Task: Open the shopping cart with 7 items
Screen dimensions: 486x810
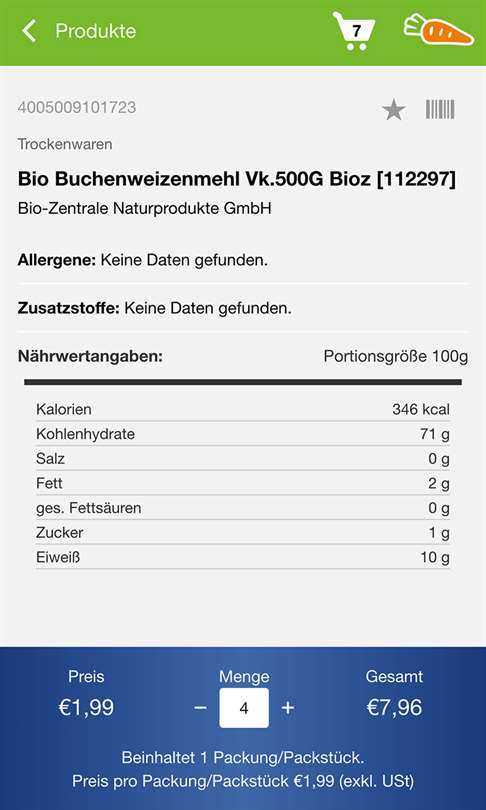Action: [354, 31]
